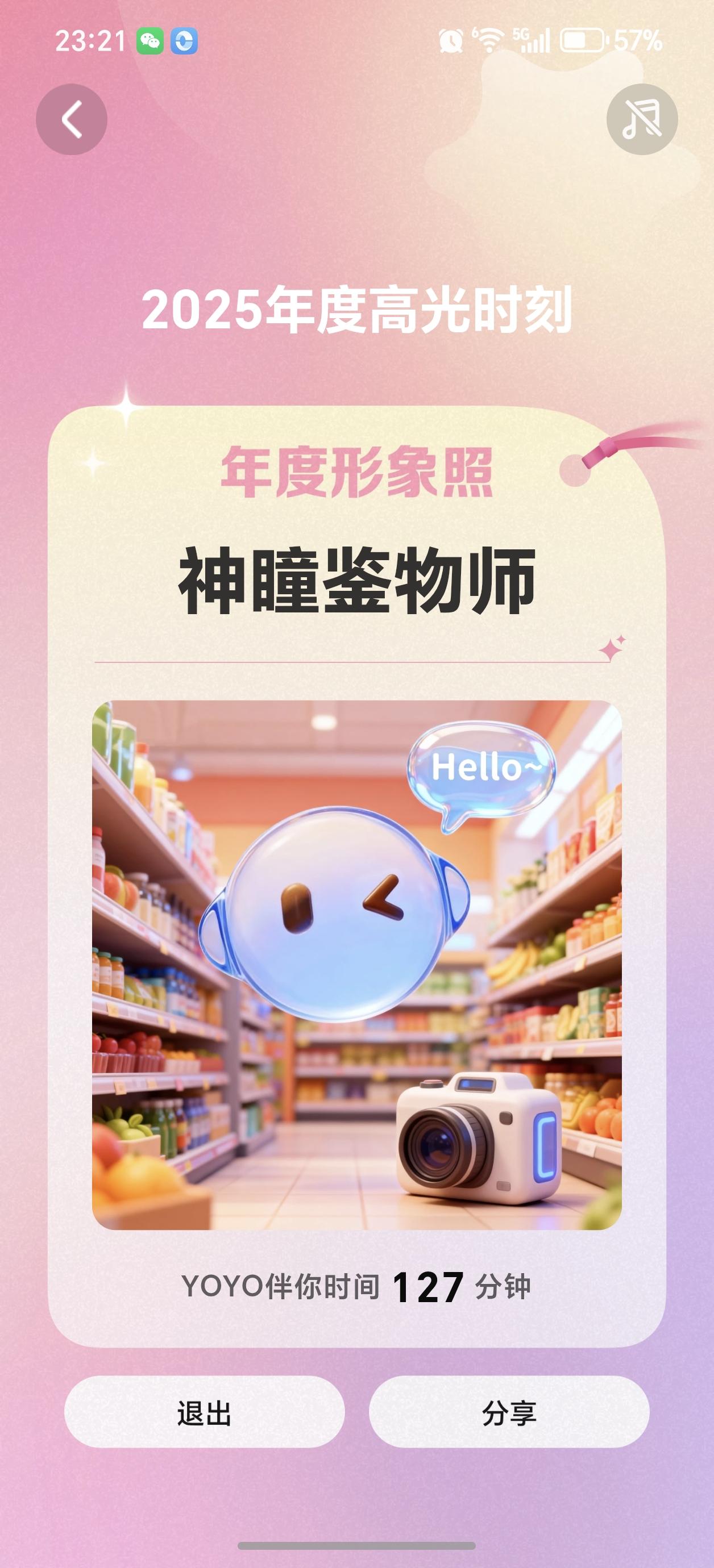Expand the YOYO伴你时间 stats row
This screenshot has height=1568, width=714.
point(357,1286)
